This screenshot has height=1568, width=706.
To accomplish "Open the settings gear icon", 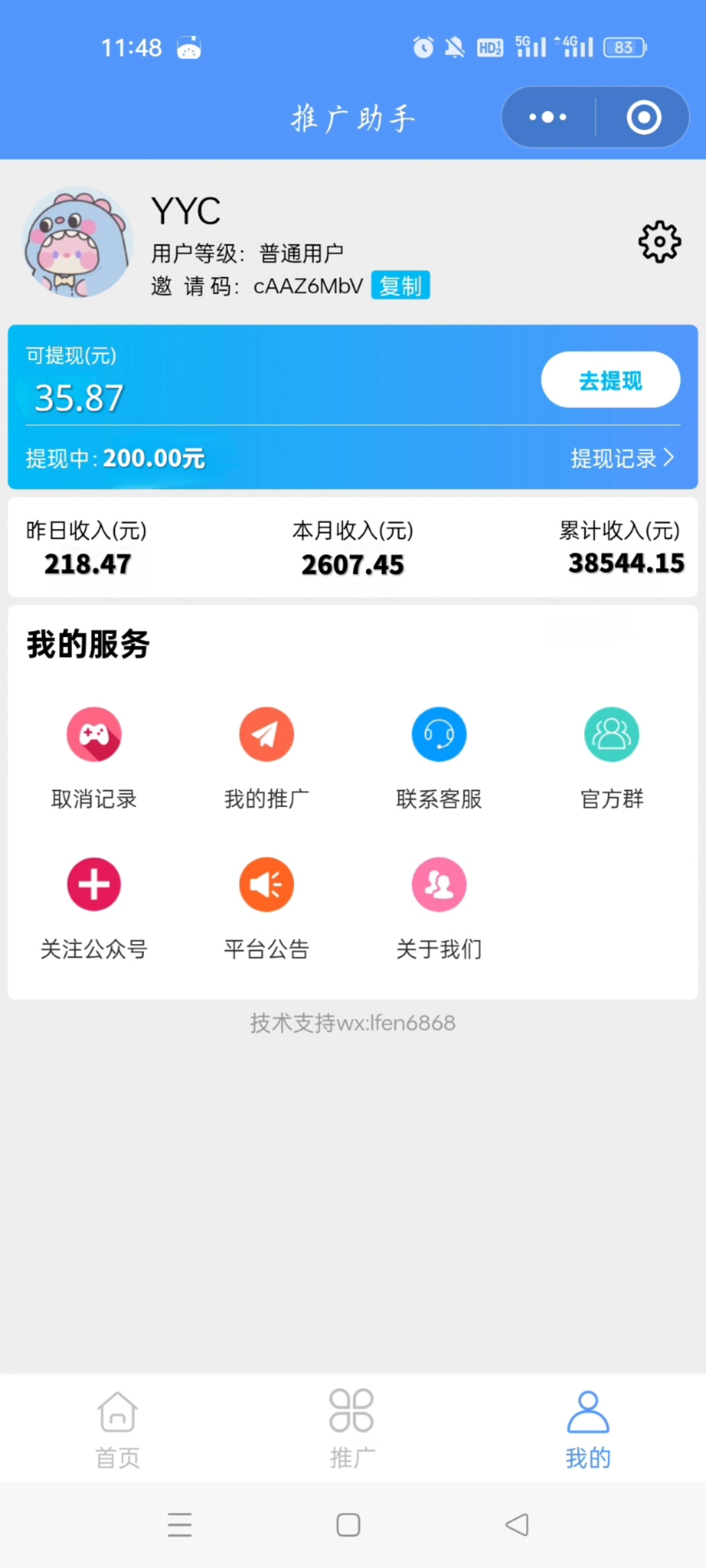I will (x=659, y=242).
